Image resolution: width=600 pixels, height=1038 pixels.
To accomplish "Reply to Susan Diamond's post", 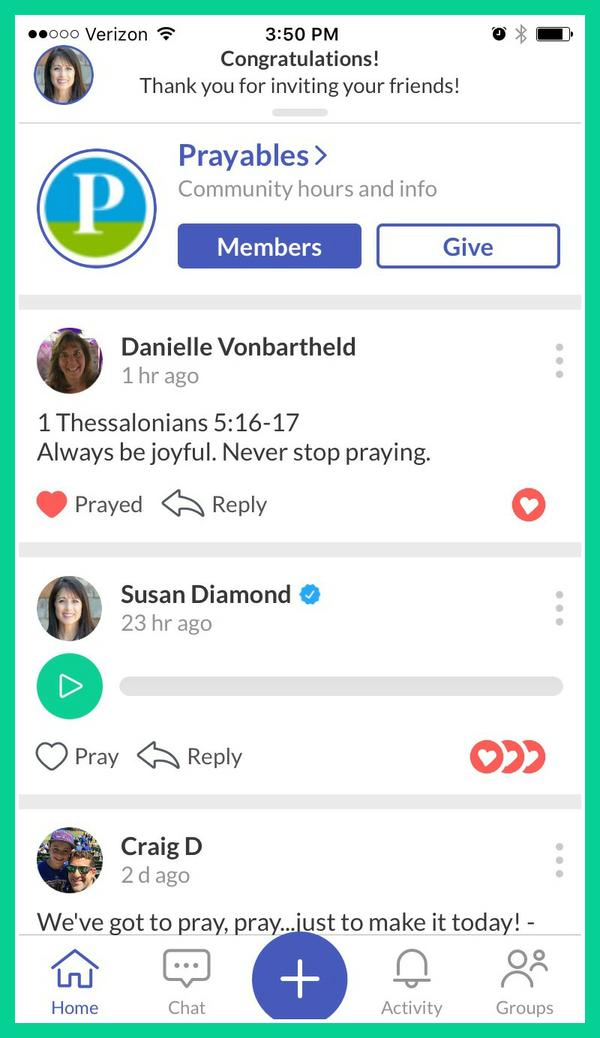I will click(x=190, y=756).
